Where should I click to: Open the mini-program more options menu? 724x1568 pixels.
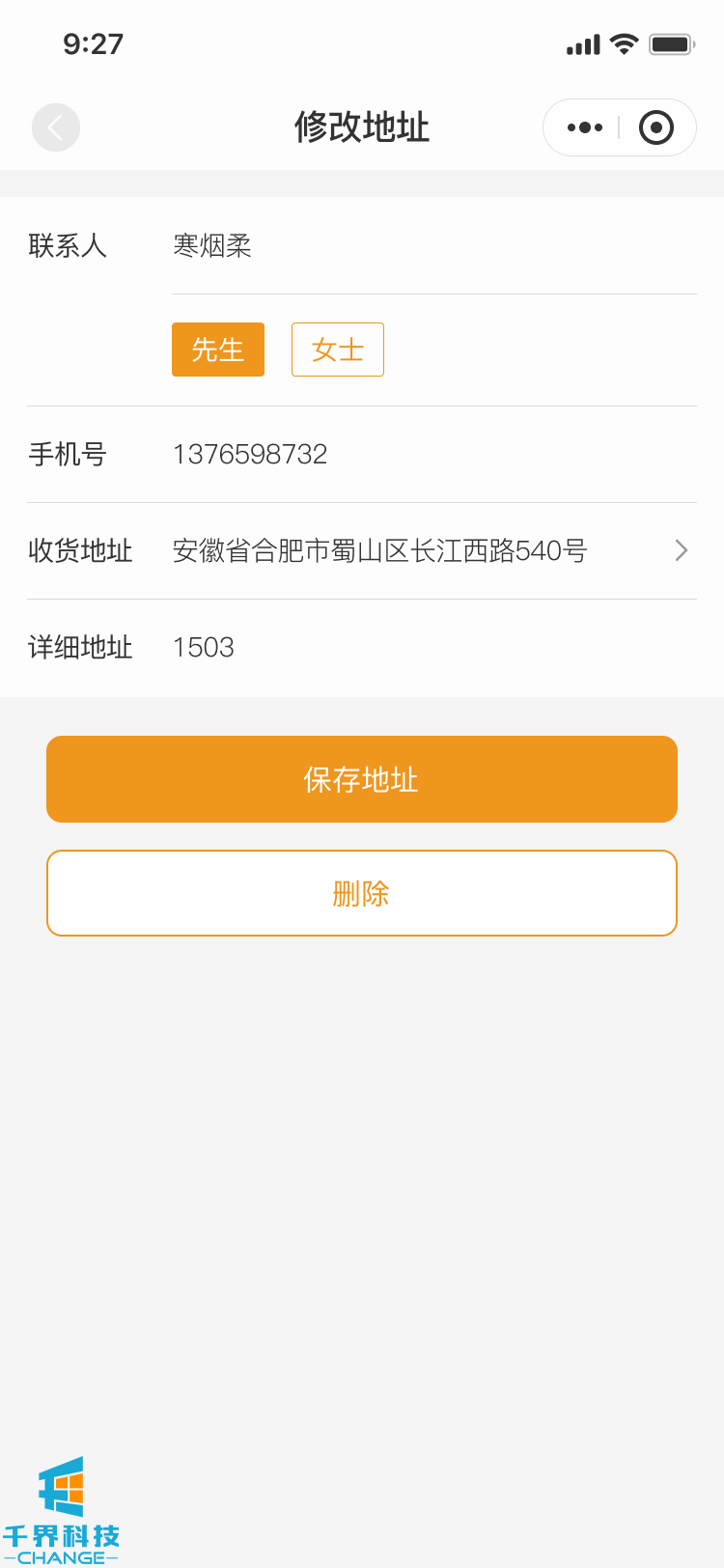(x=585, y=127)
